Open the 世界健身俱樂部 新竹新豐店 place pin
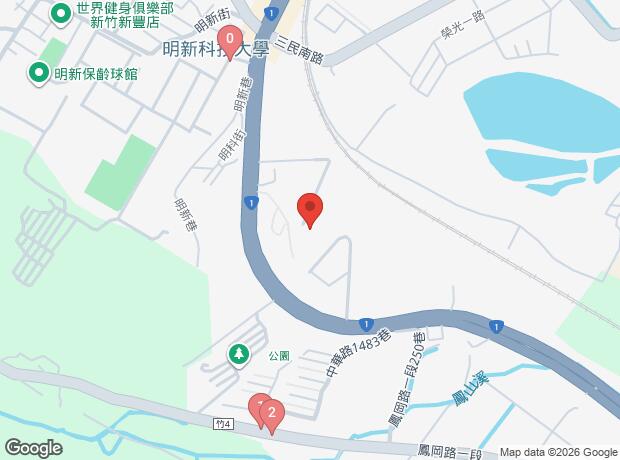 click(x=62, y=13)
